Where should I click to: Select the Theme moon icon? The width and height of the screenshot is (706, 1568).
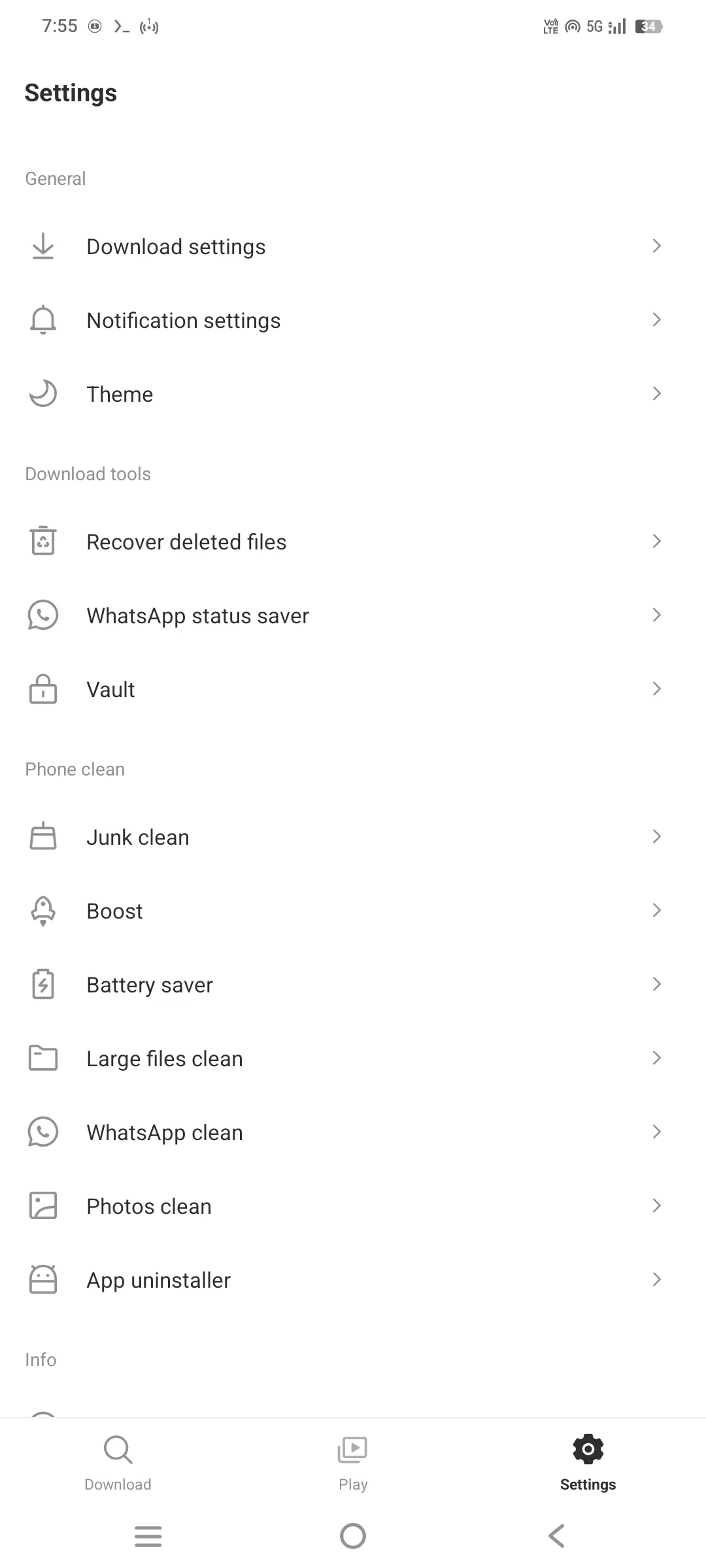click(43, 394)
